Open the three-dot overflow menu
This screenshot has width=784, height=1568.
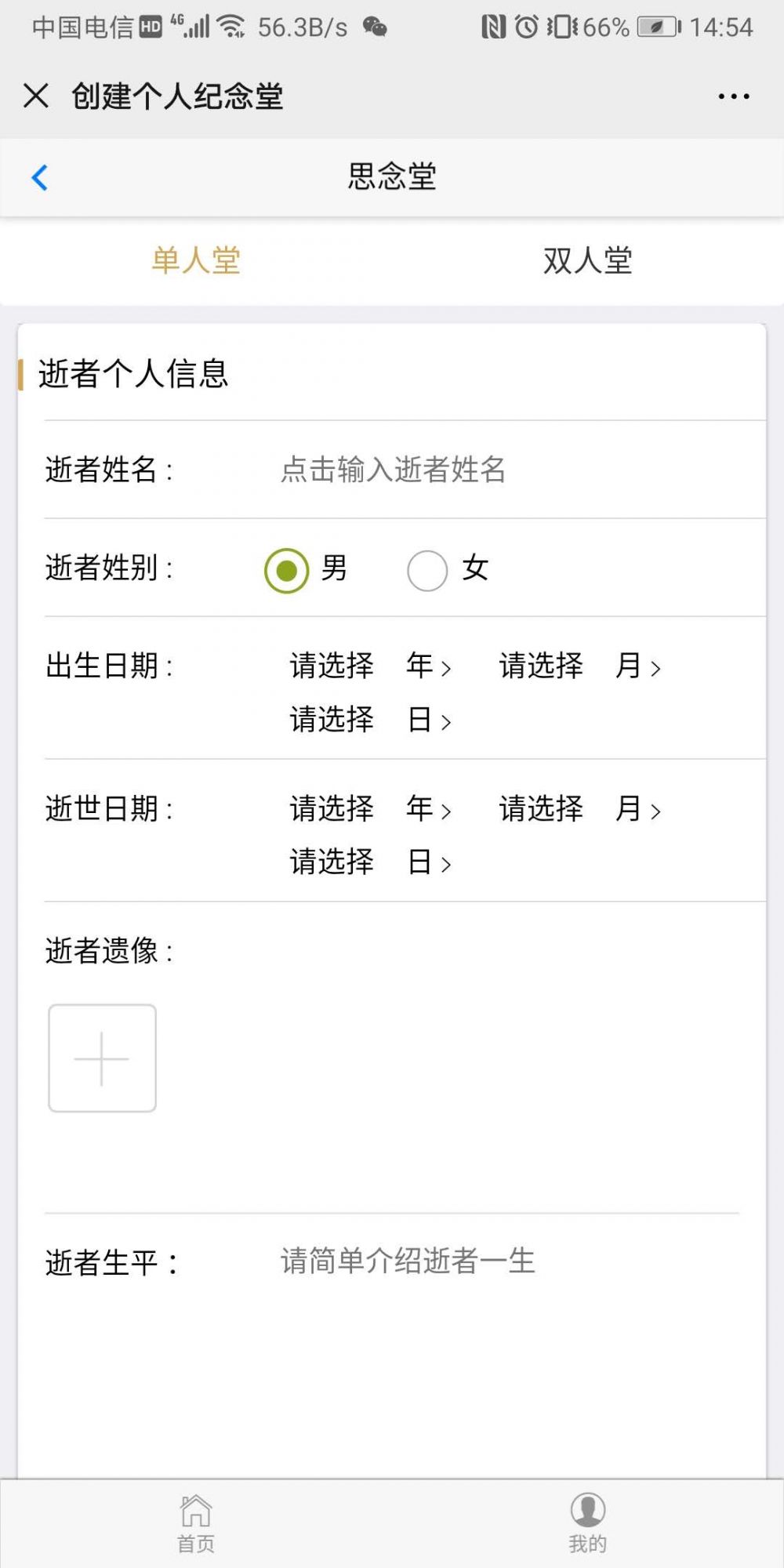(734, 96)
